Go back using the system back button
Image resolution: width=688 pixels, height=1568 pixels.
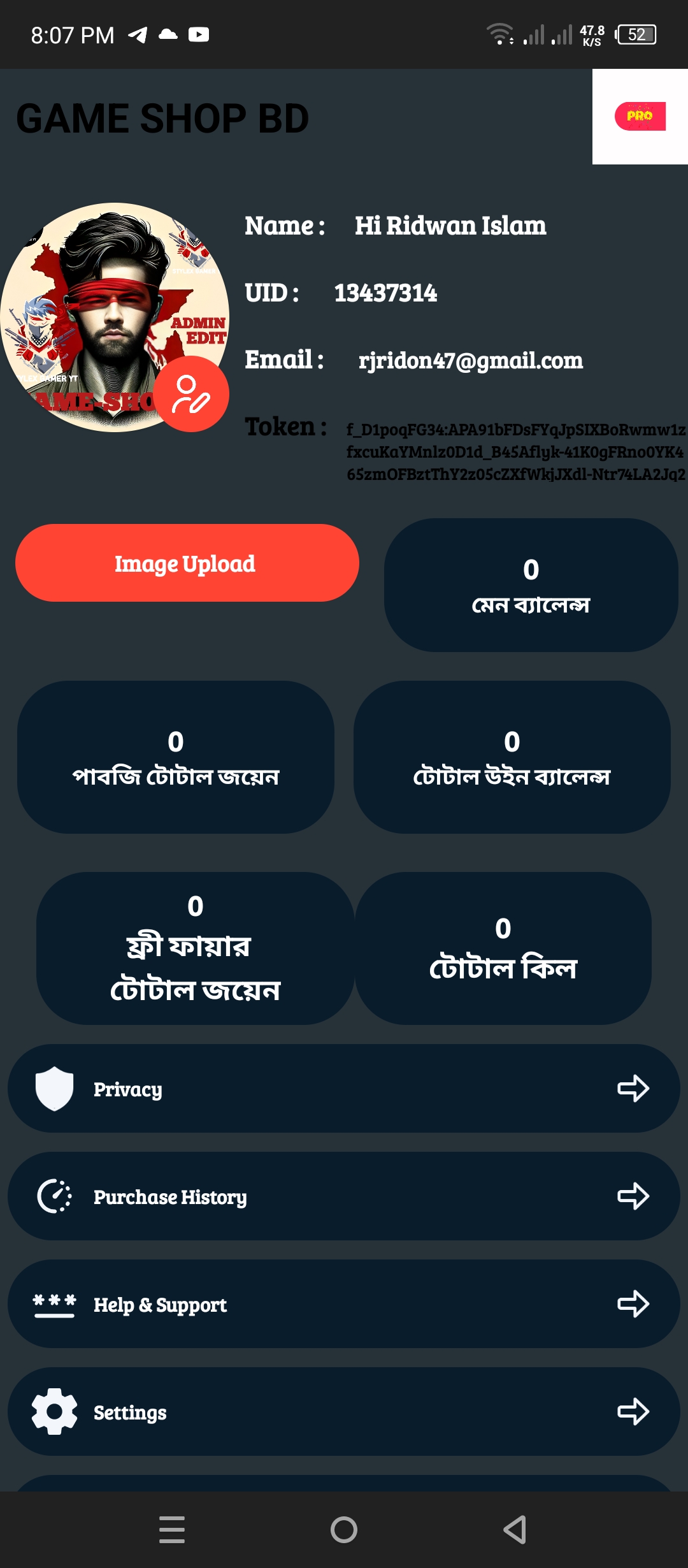(515, 1530)
